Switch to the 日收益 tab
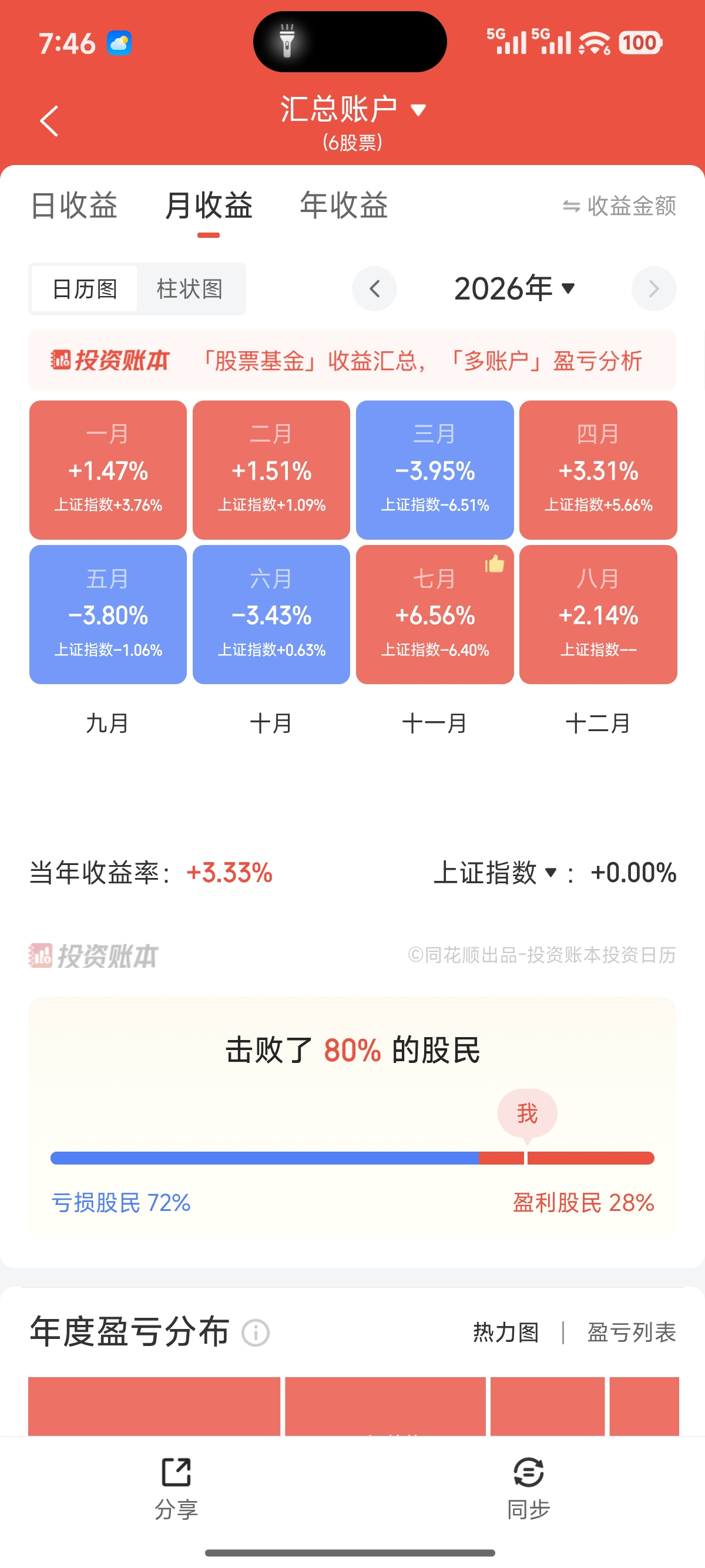The width and height of the screenshot is (705, 1568). pyautogui.click(x=73, y=206)
